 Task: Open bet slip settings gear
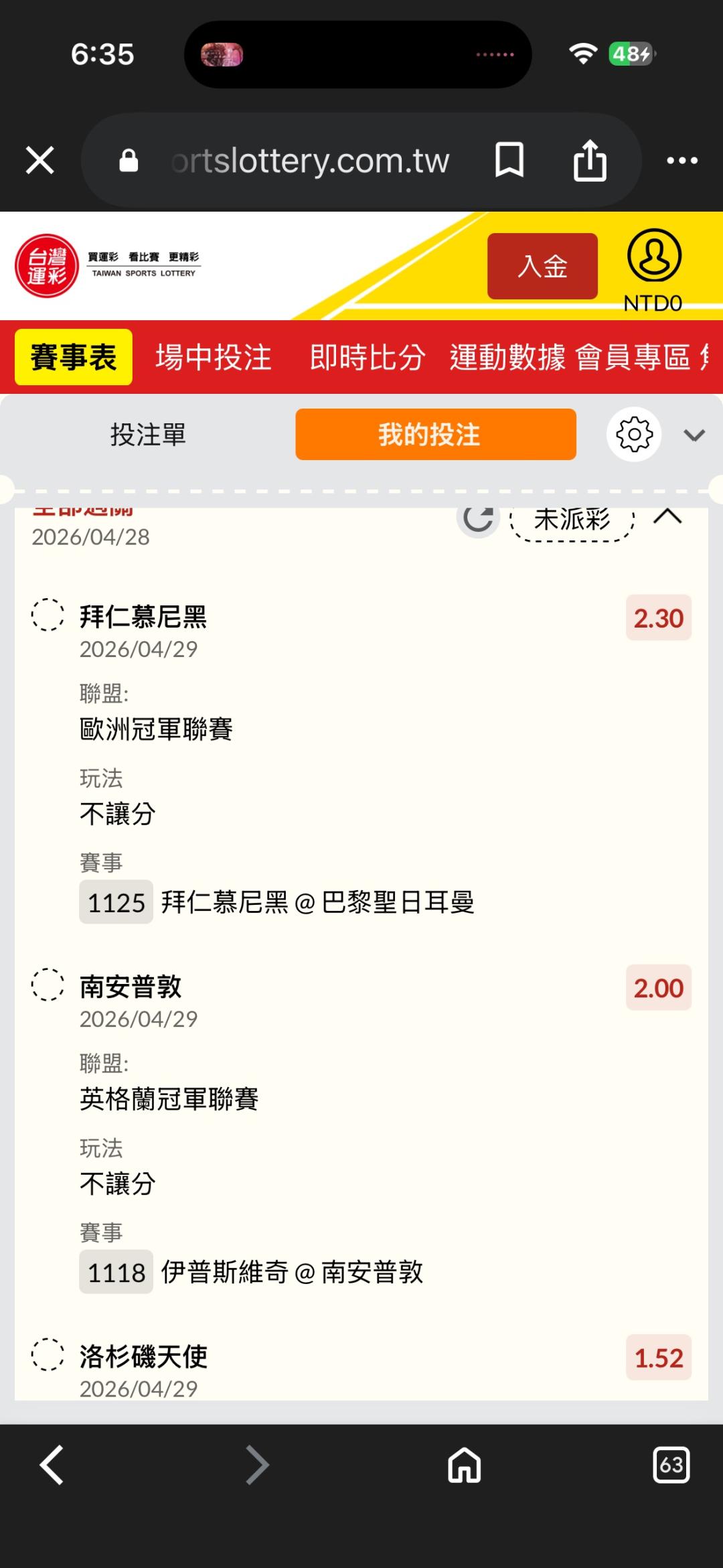tap(634, 435)
